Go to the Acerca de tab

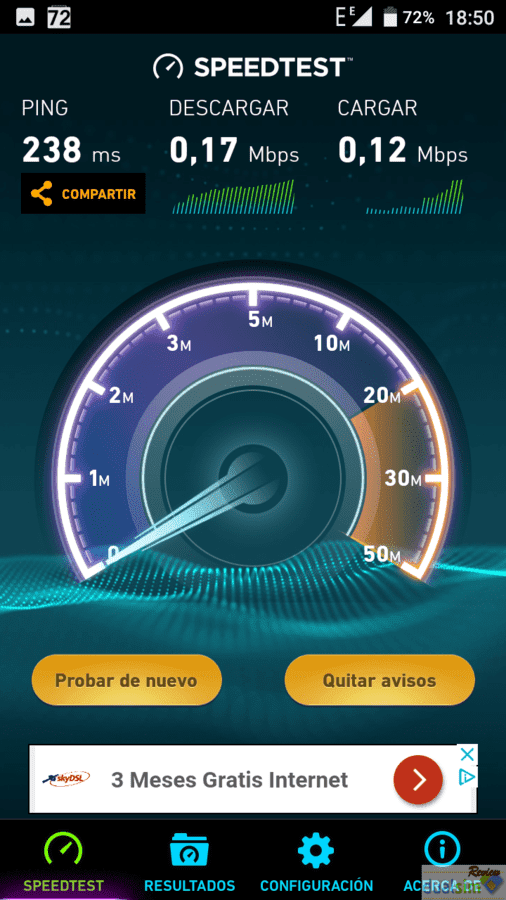click(442, 860)
